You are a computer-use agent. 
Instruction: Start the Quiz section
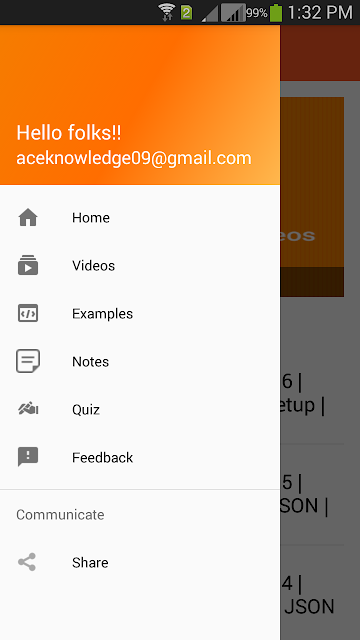point(140,409)
